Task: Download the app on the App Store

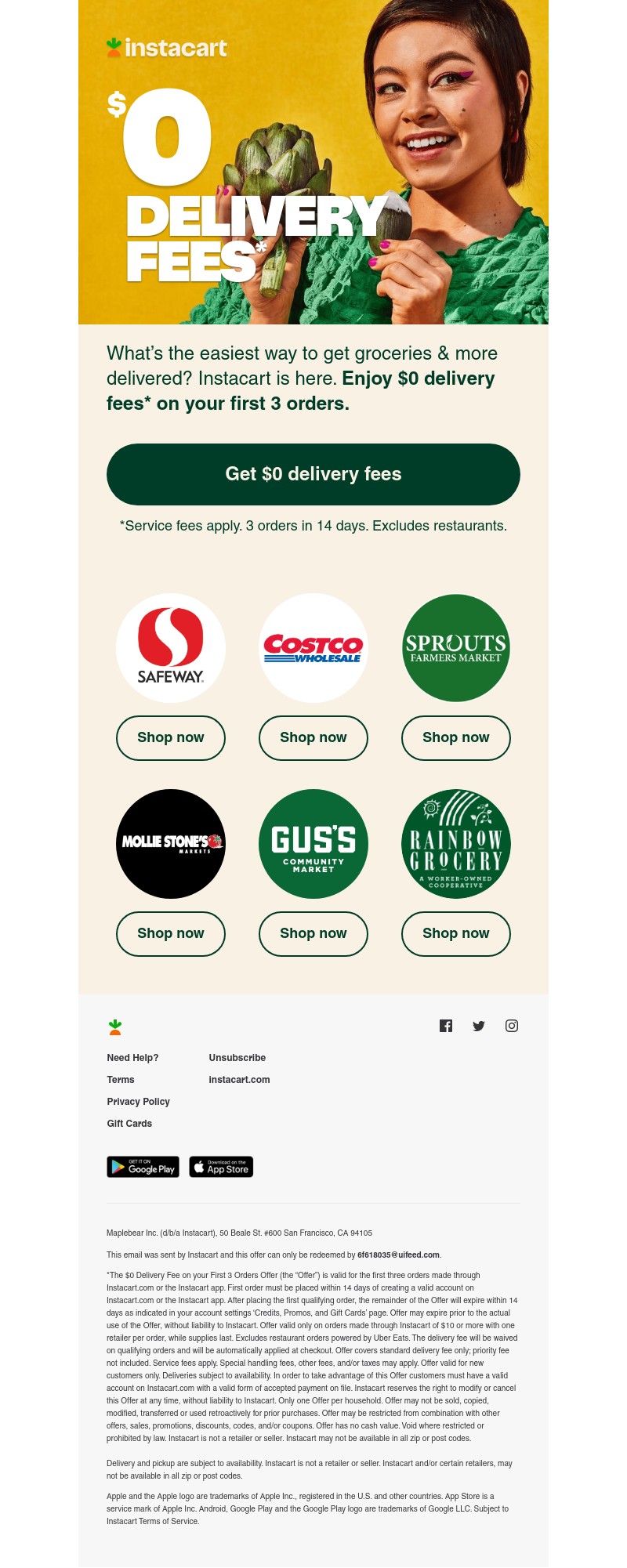Action: 221,1167
